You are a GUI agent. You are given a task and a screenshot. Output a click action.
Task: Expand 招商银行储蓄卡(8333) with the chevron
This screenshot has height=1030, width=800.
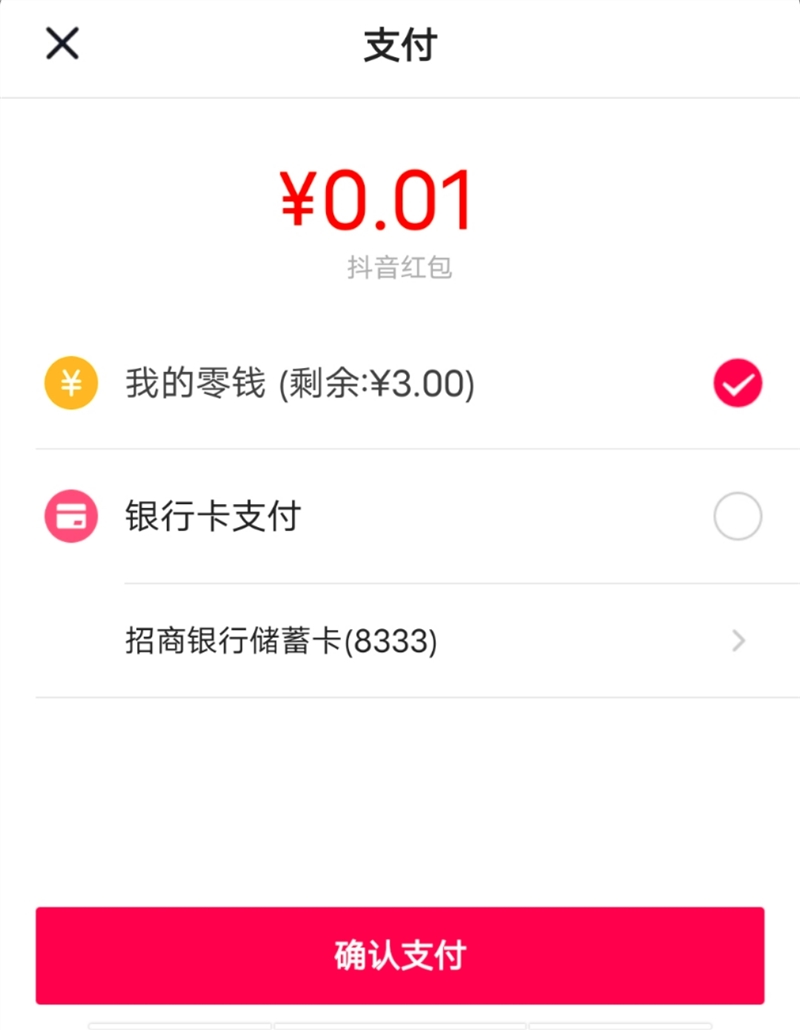point(738,641)
